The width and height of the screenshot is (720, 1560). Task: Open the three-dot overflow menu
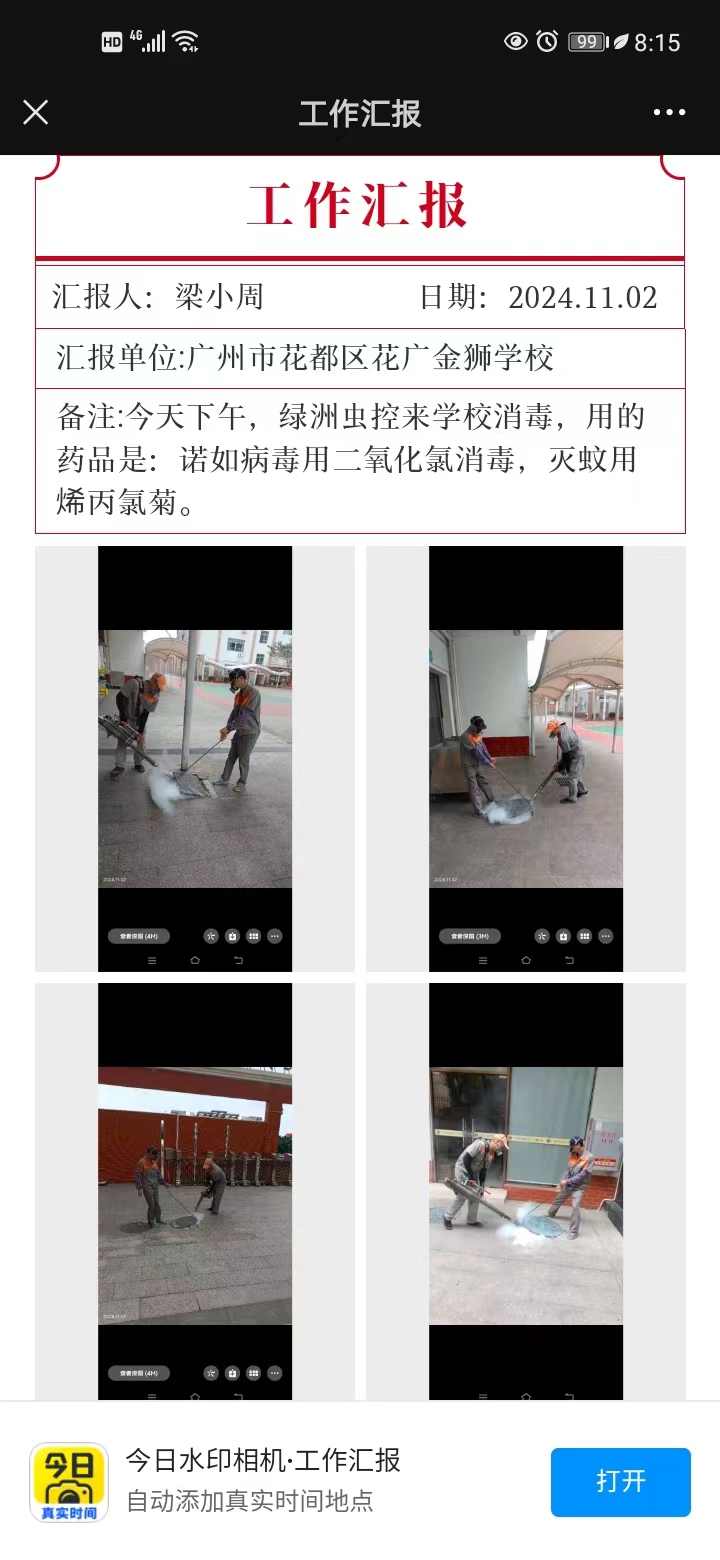point(669,112)
